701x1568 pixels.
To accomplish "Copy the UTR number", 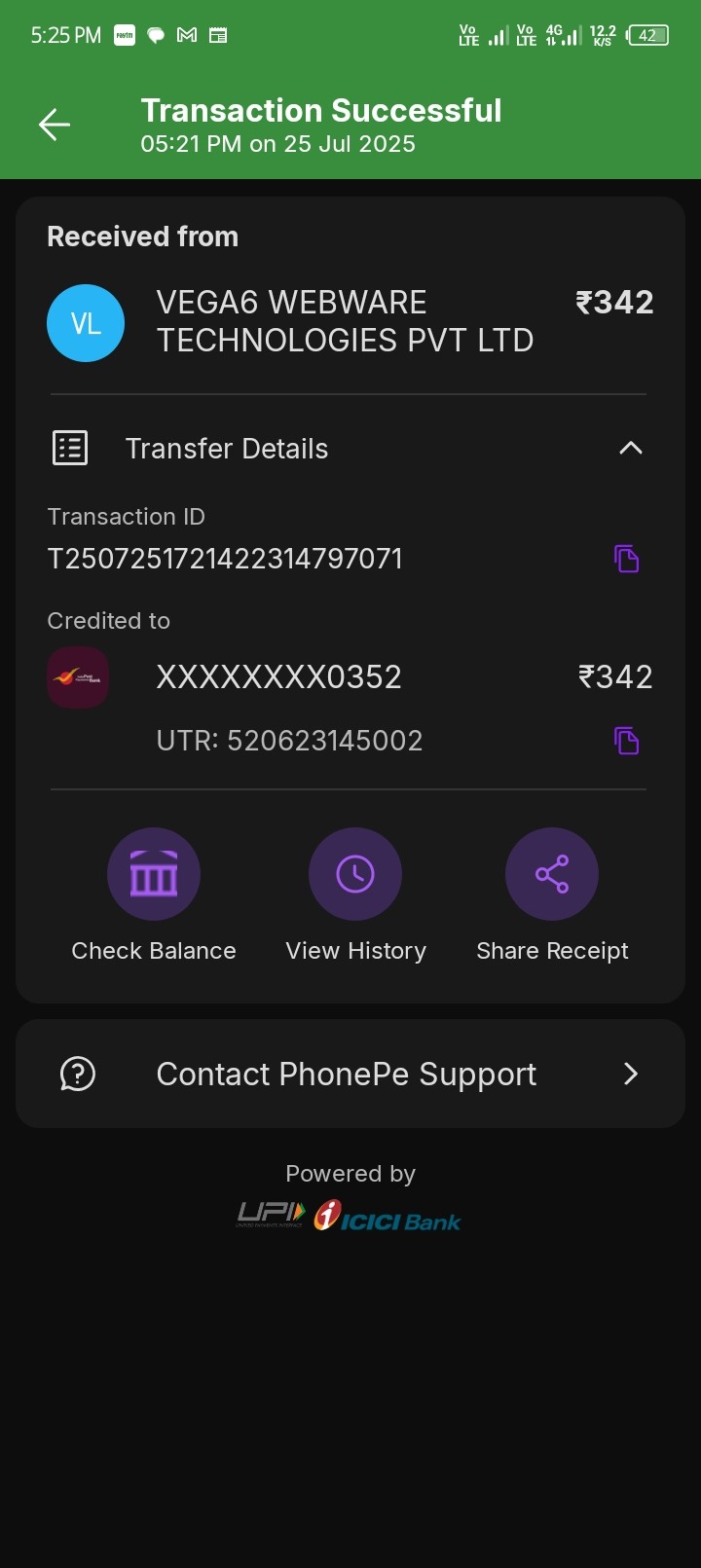I will coord(626,741).
